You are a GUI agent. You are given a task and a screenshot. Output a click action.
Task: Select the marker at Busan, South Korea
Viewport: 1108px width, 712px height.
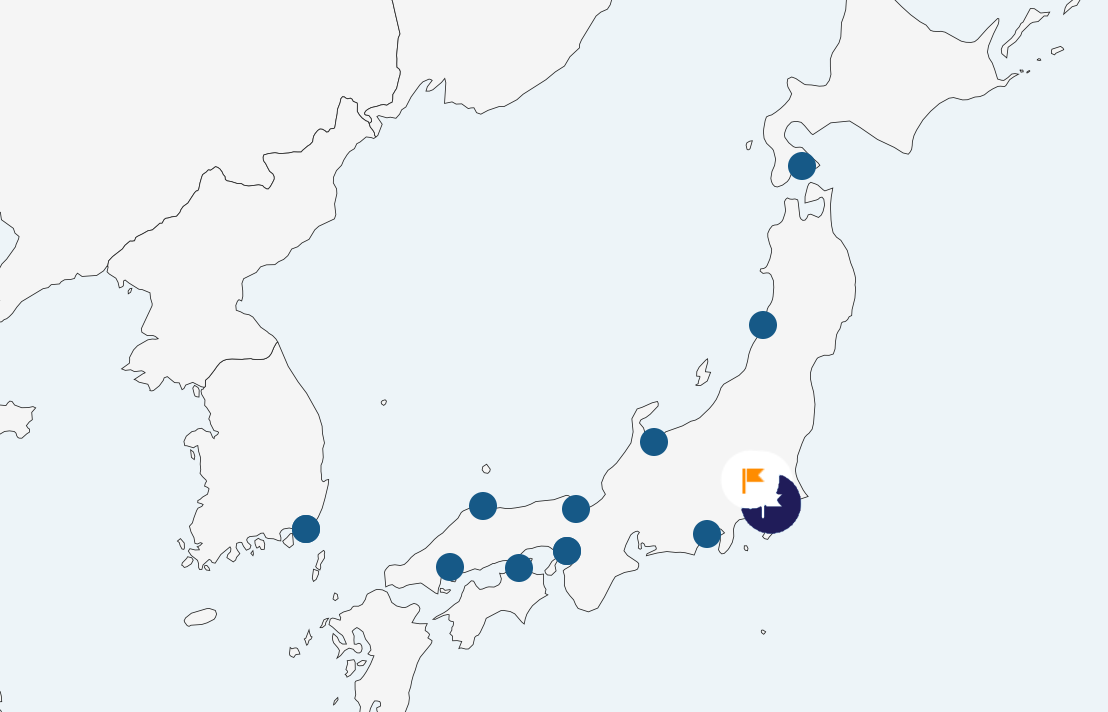coord(306,529)
